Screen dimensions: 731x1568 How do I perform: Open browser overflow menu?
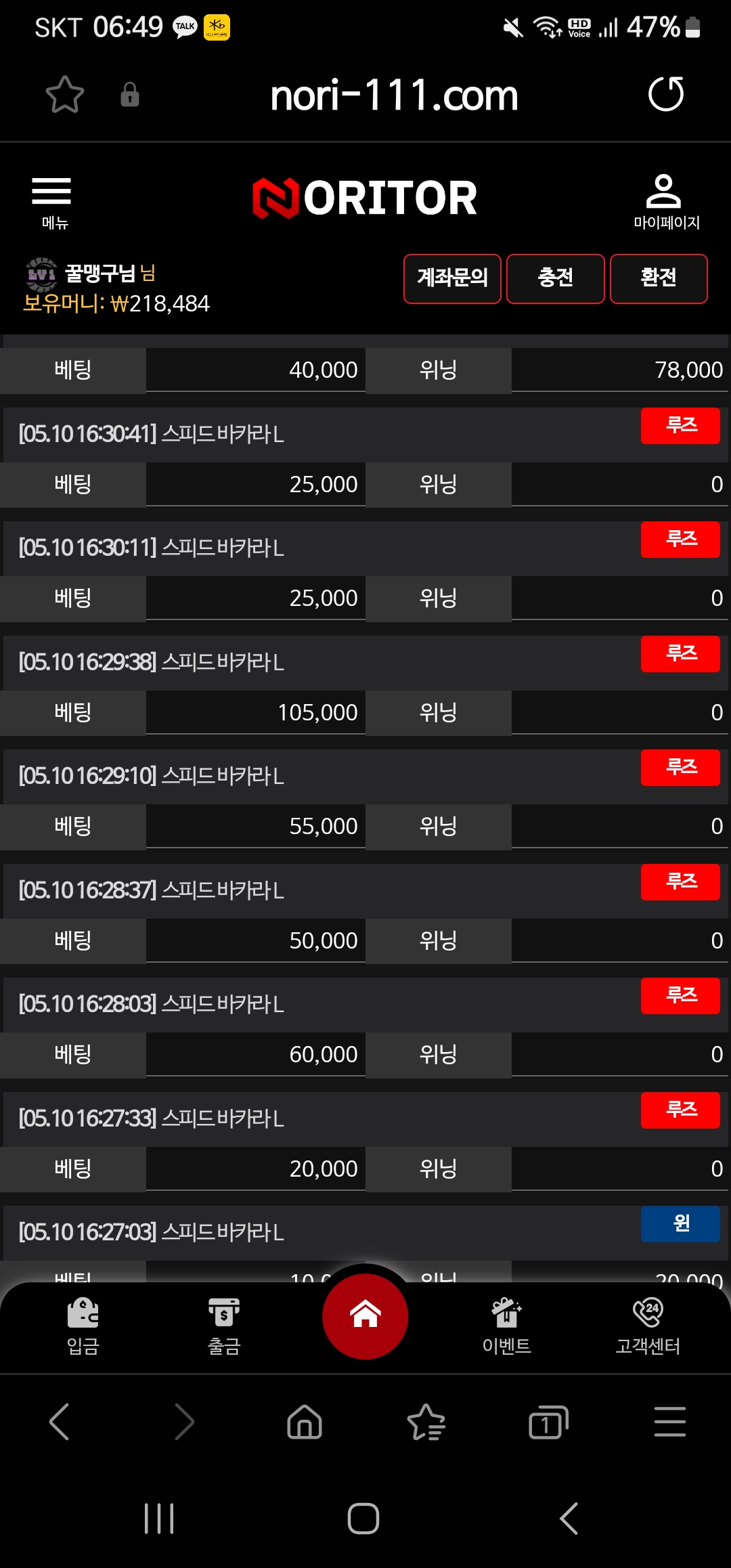coord(670,1421)
